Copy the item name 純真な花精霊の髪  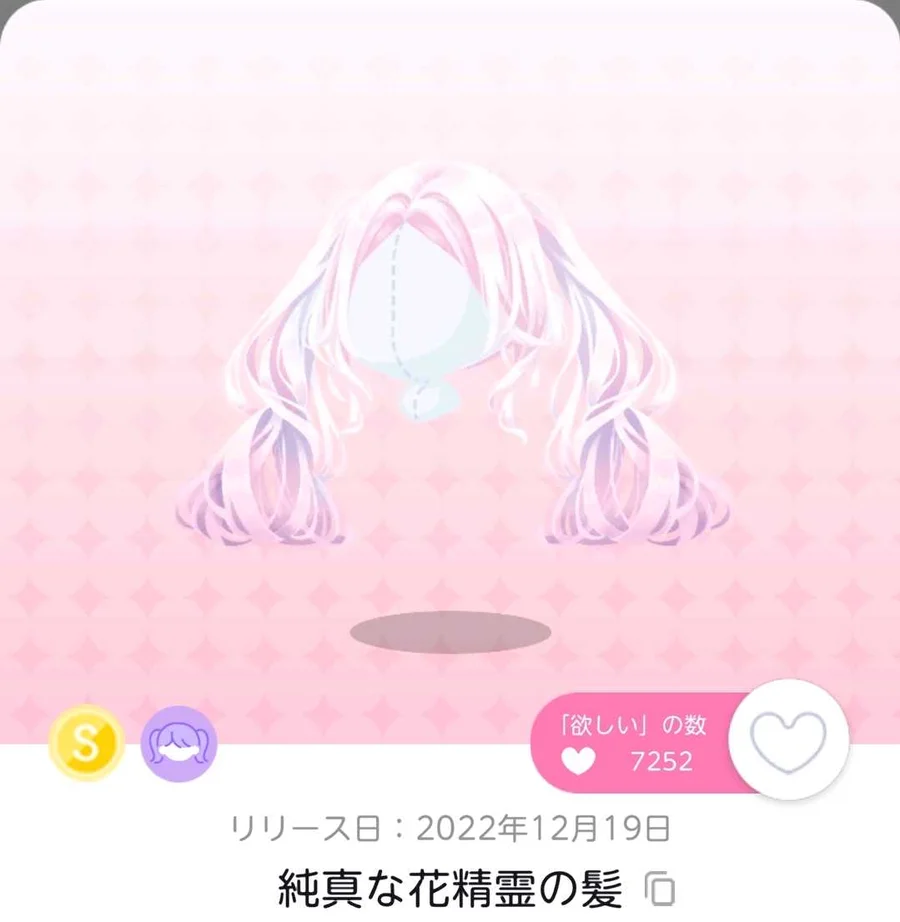[659, 888]
